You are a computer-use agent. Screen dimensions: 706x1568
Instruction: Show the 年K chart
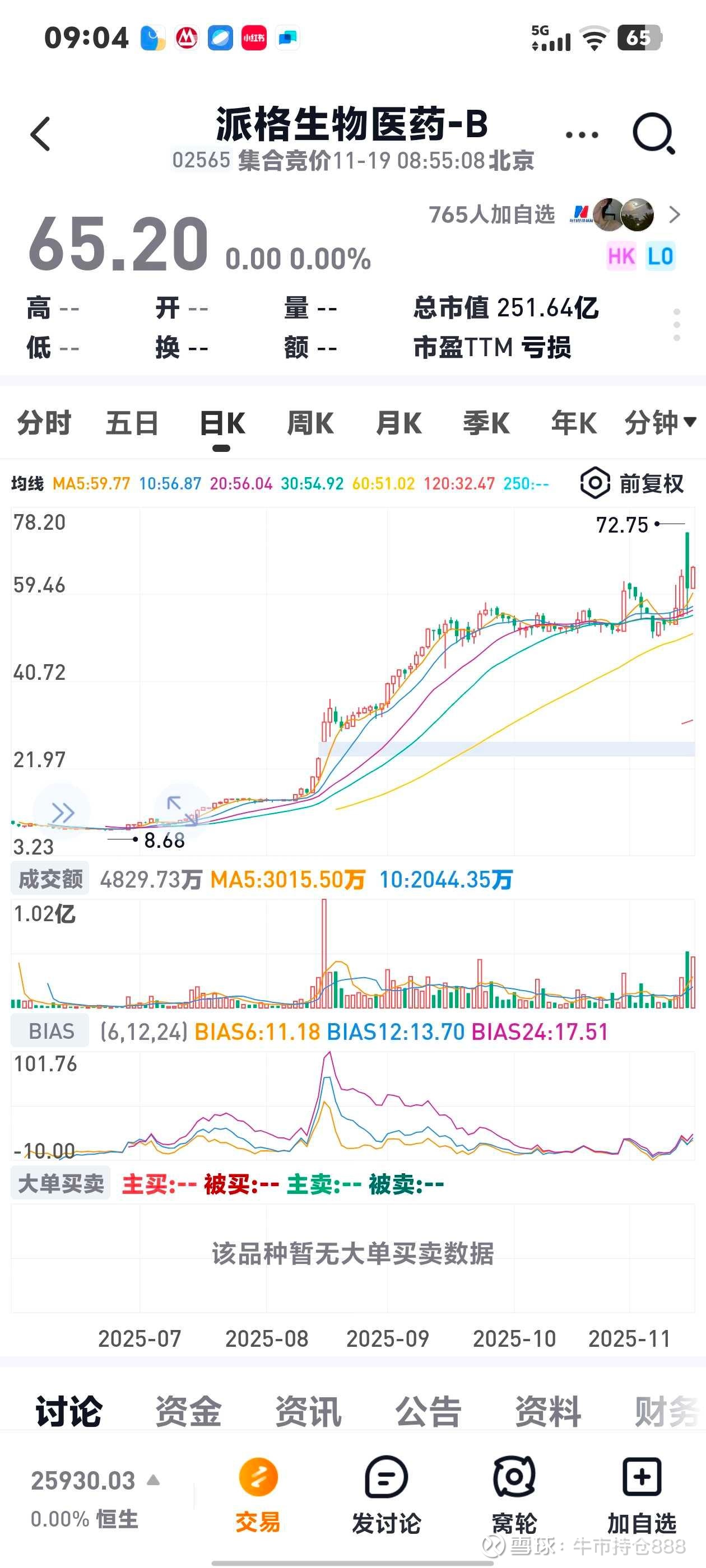pyautogui.click(x=574, y=423)
